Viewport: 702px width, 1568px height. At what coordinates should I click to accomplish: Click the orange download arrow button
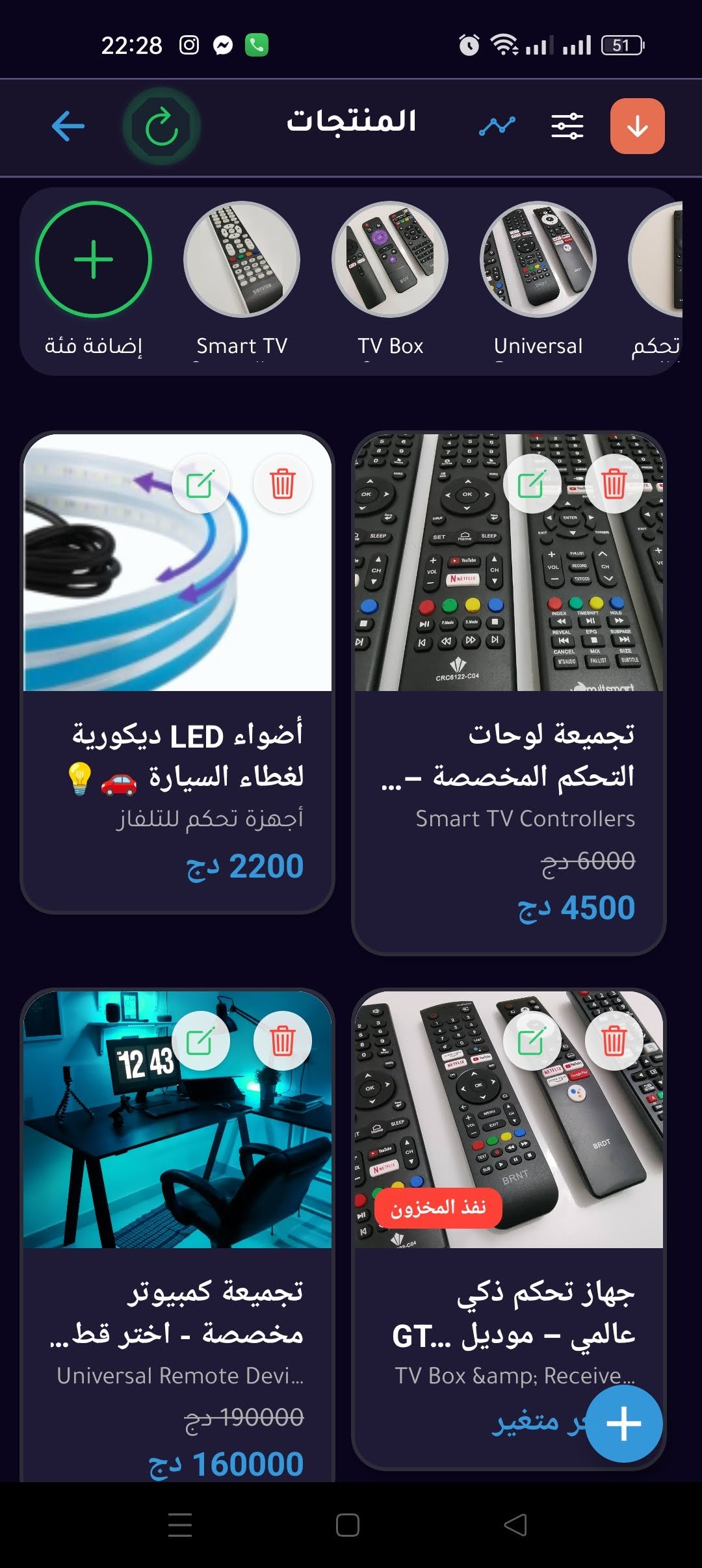tap(636, 127)
